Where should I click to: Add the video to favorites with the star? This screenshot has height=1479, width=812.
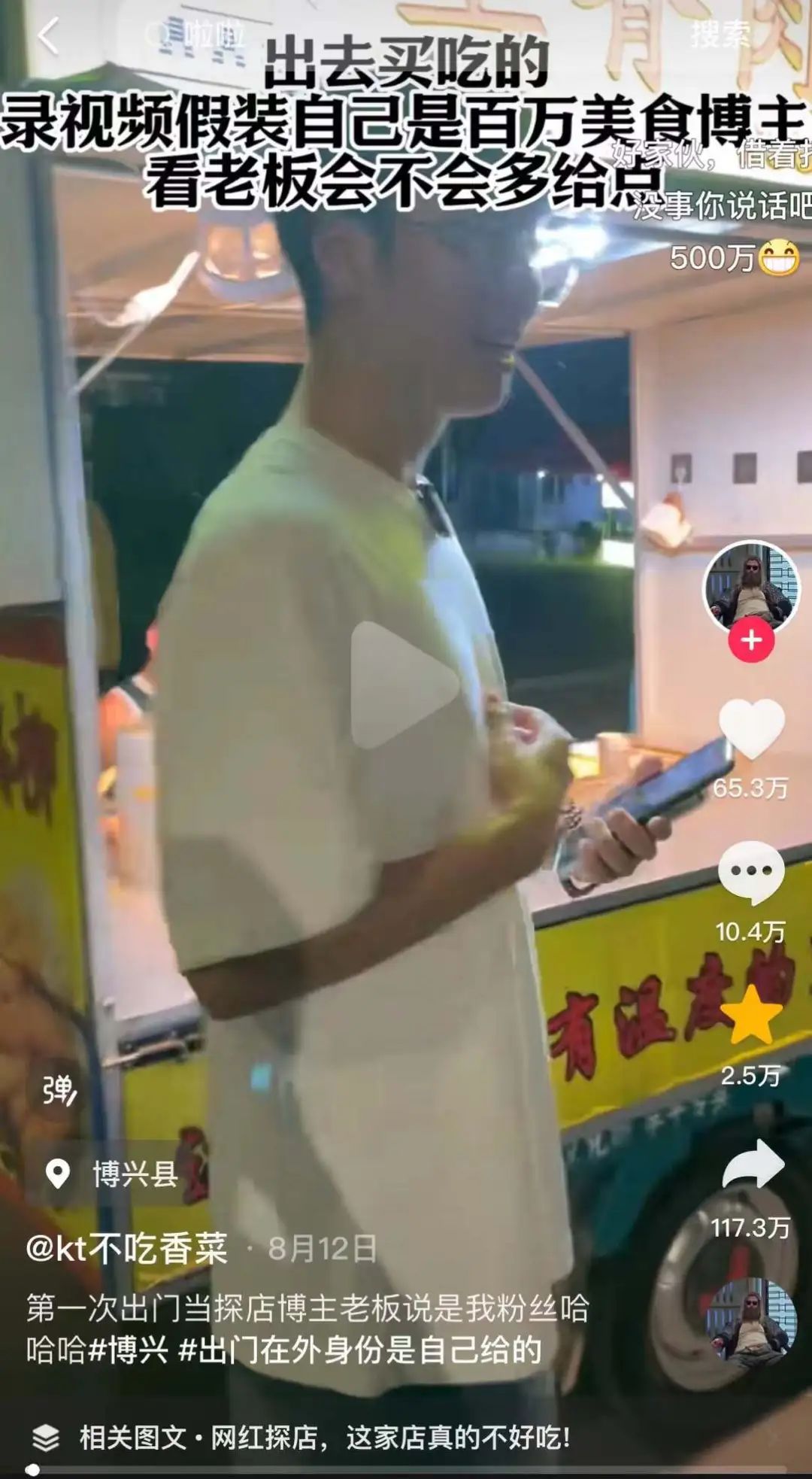[751, 1017]
